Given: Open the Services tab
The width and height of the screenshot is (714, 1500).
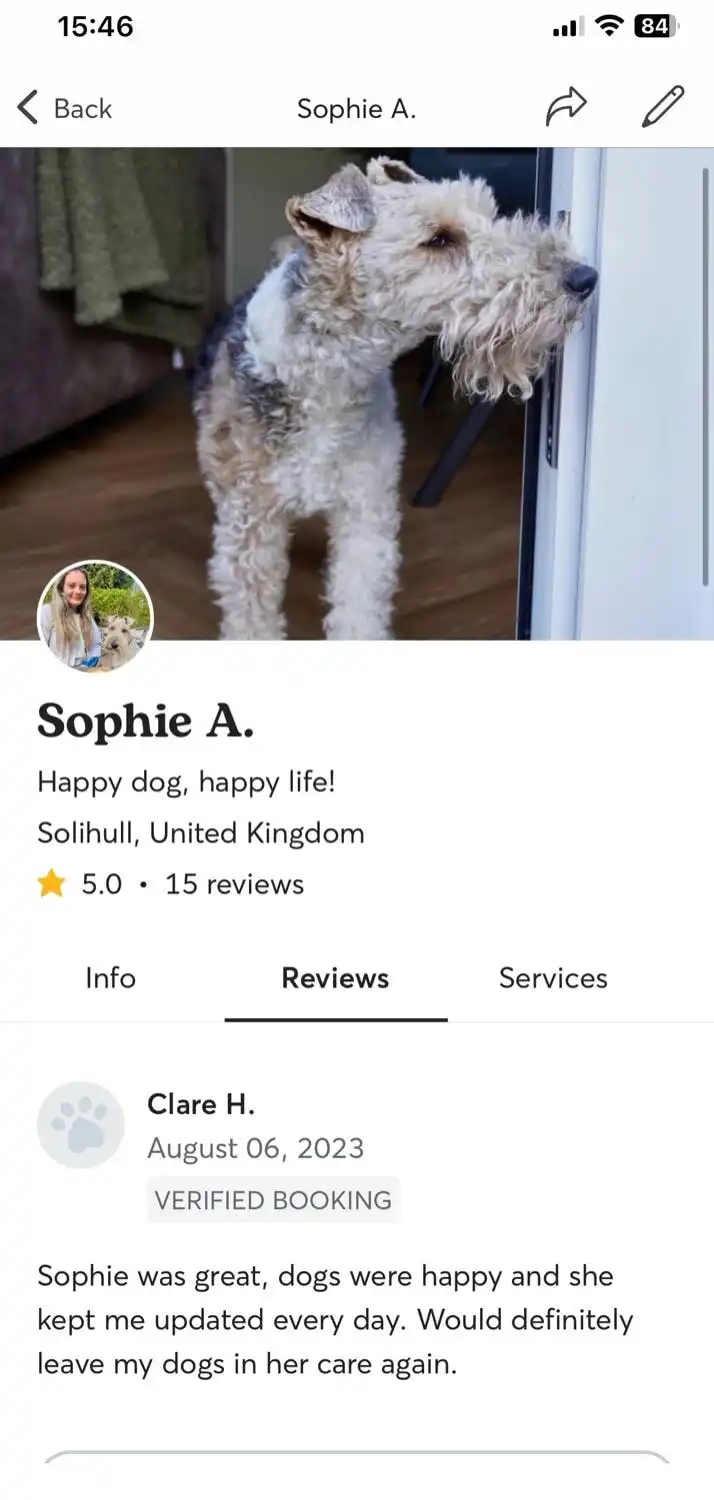Looking at the screenshot, I should pos(553,978).
